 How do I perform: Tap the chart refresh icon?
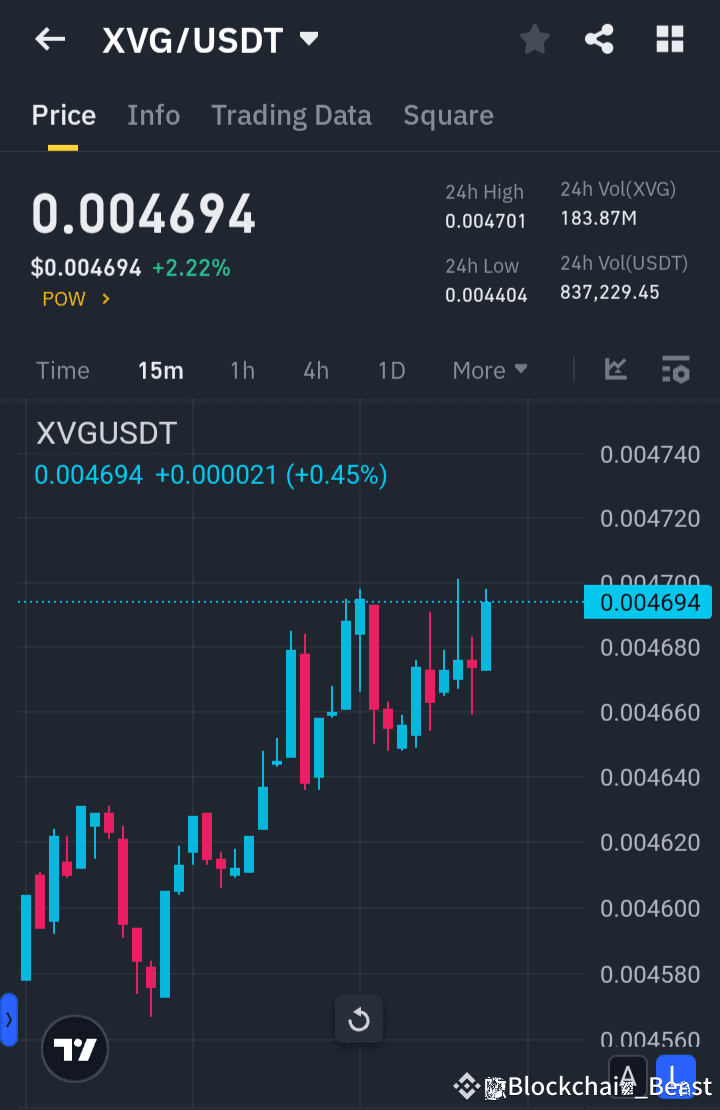[x=358, y=1019]
